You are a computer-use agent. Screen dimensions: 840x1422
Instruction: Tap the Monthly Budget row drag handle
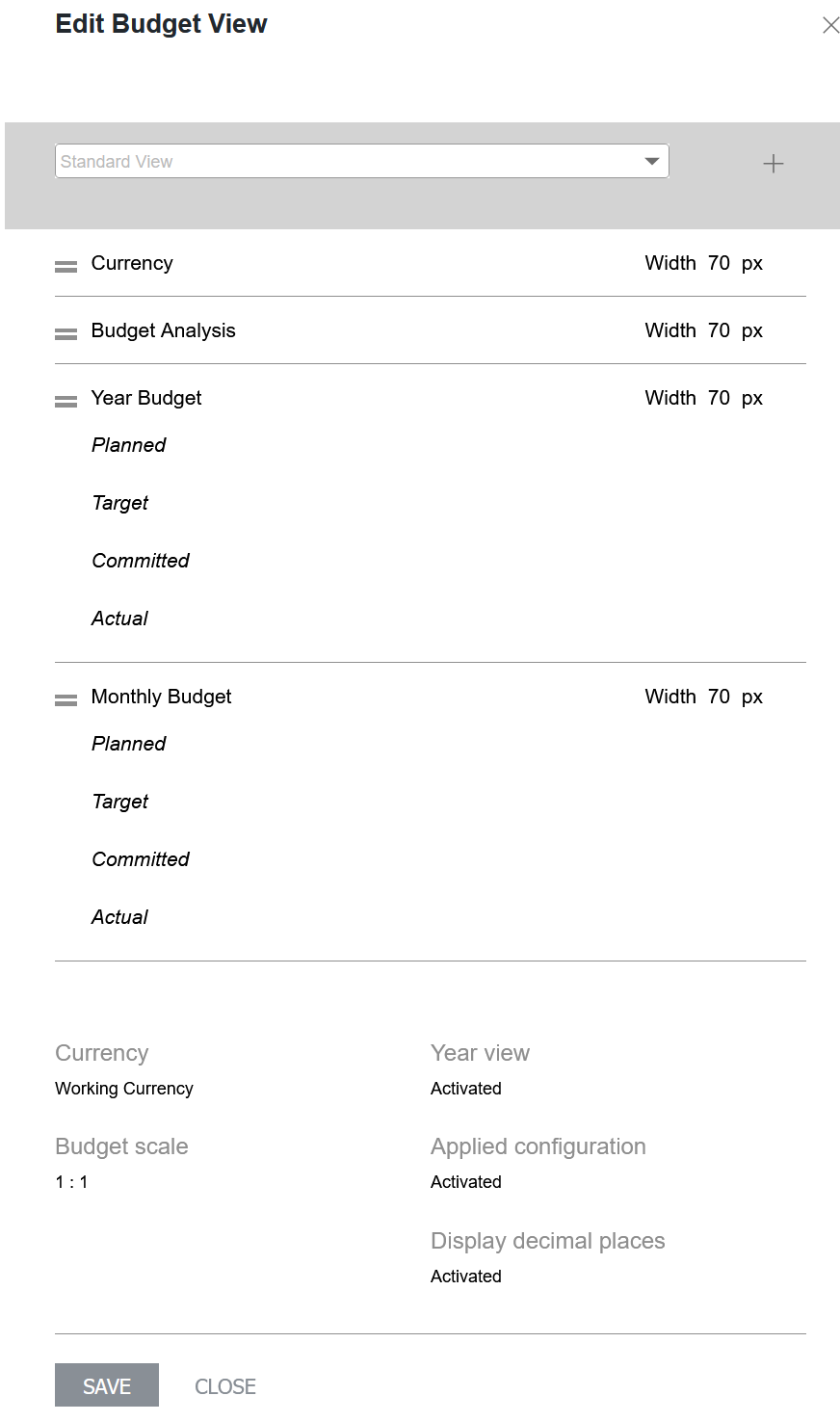tap(66, 700)
